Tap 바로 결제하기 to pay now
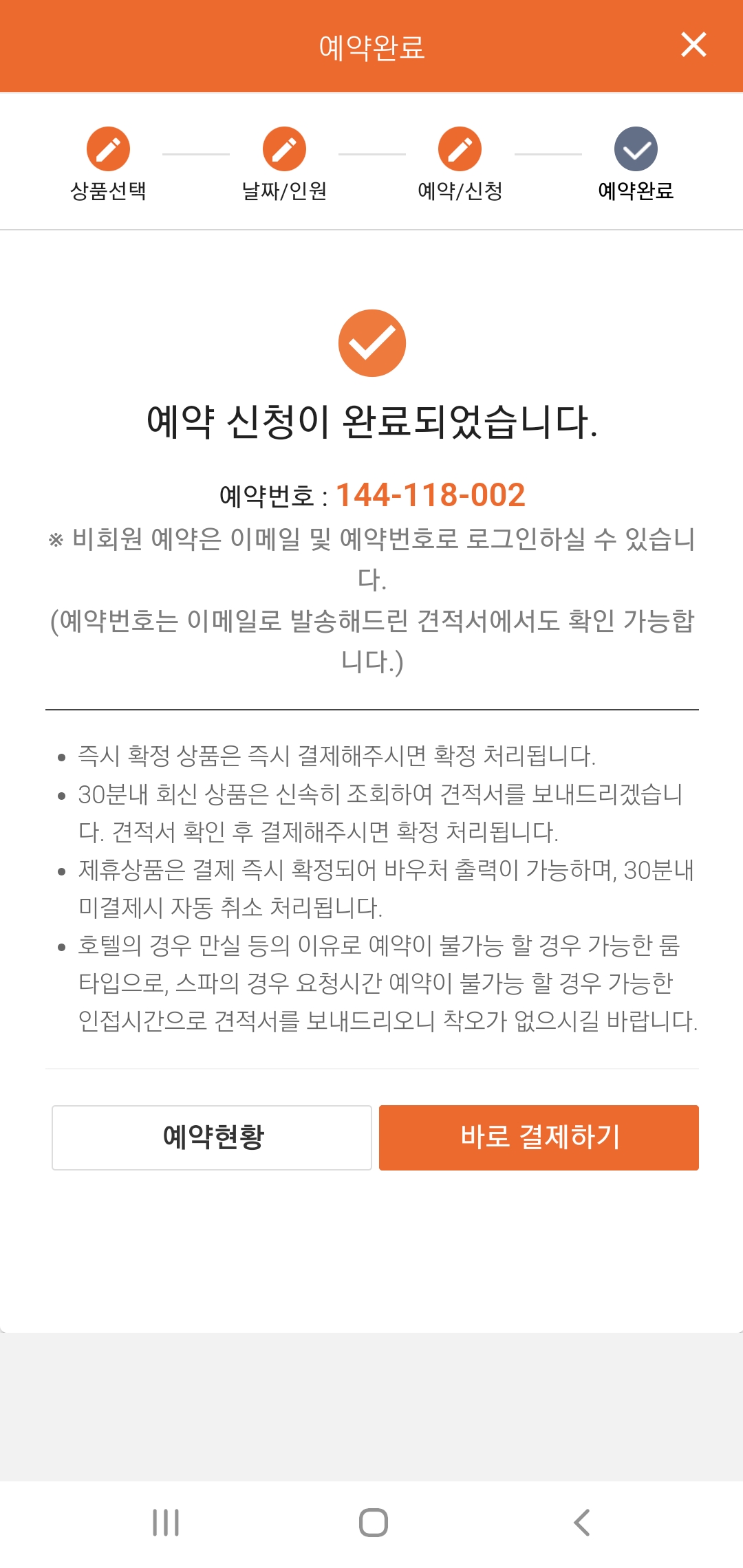 539,1137
